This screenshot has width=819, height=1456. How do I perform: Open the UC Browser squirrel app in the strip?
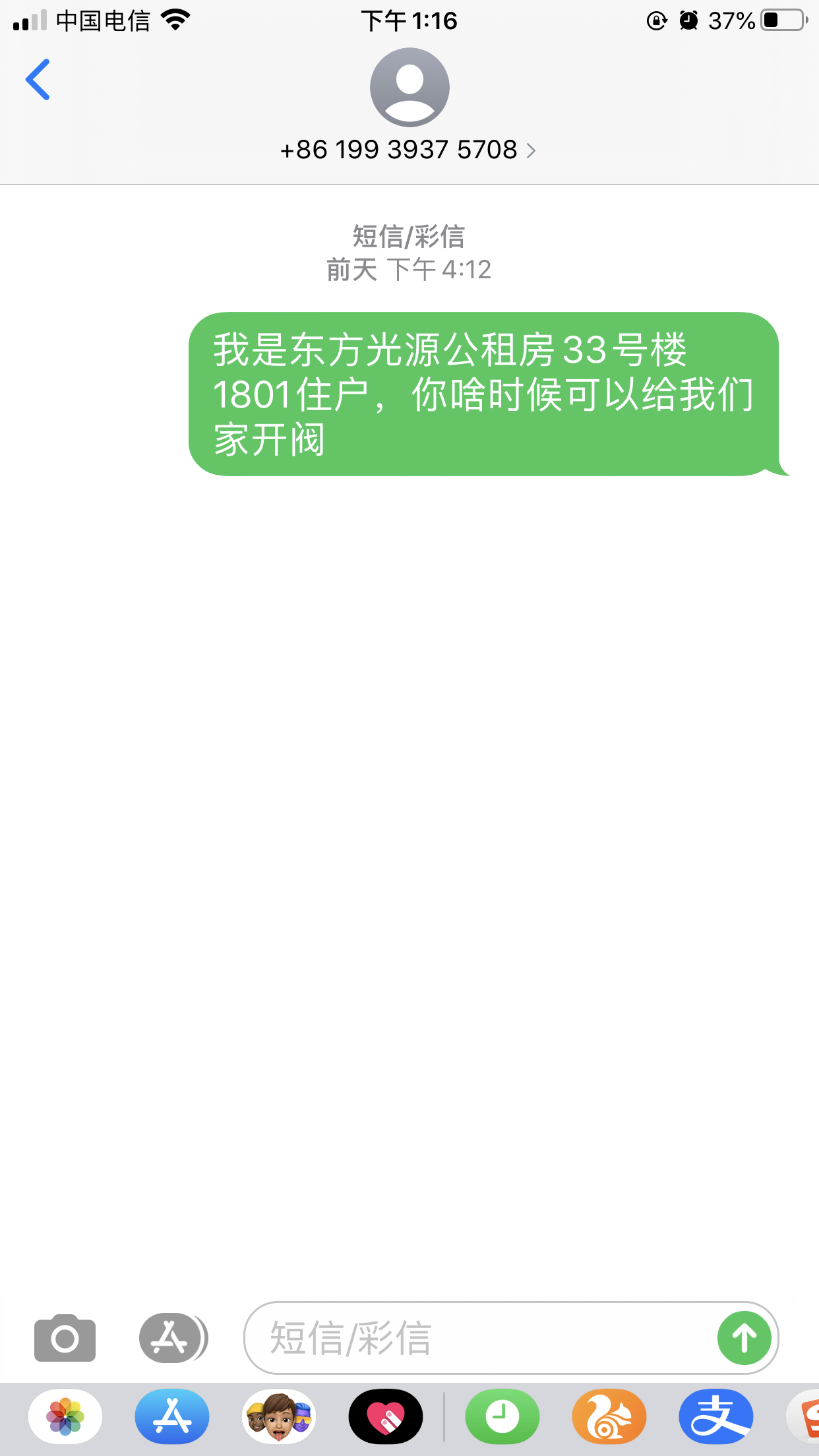(609, 1416)
